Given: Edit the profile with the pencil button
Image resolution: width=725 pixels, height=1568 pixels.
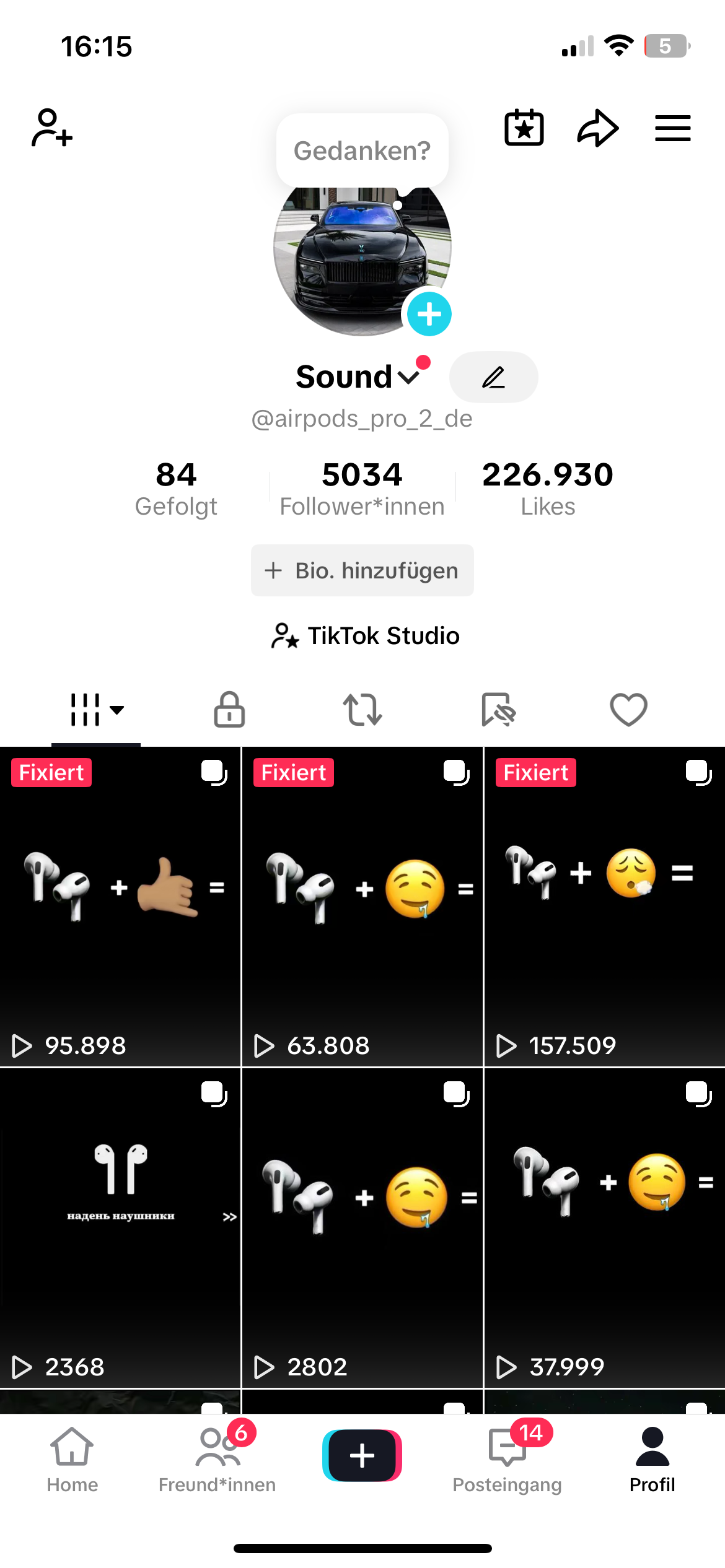Looking at the screenshot, I should click(x=493, y=377).
